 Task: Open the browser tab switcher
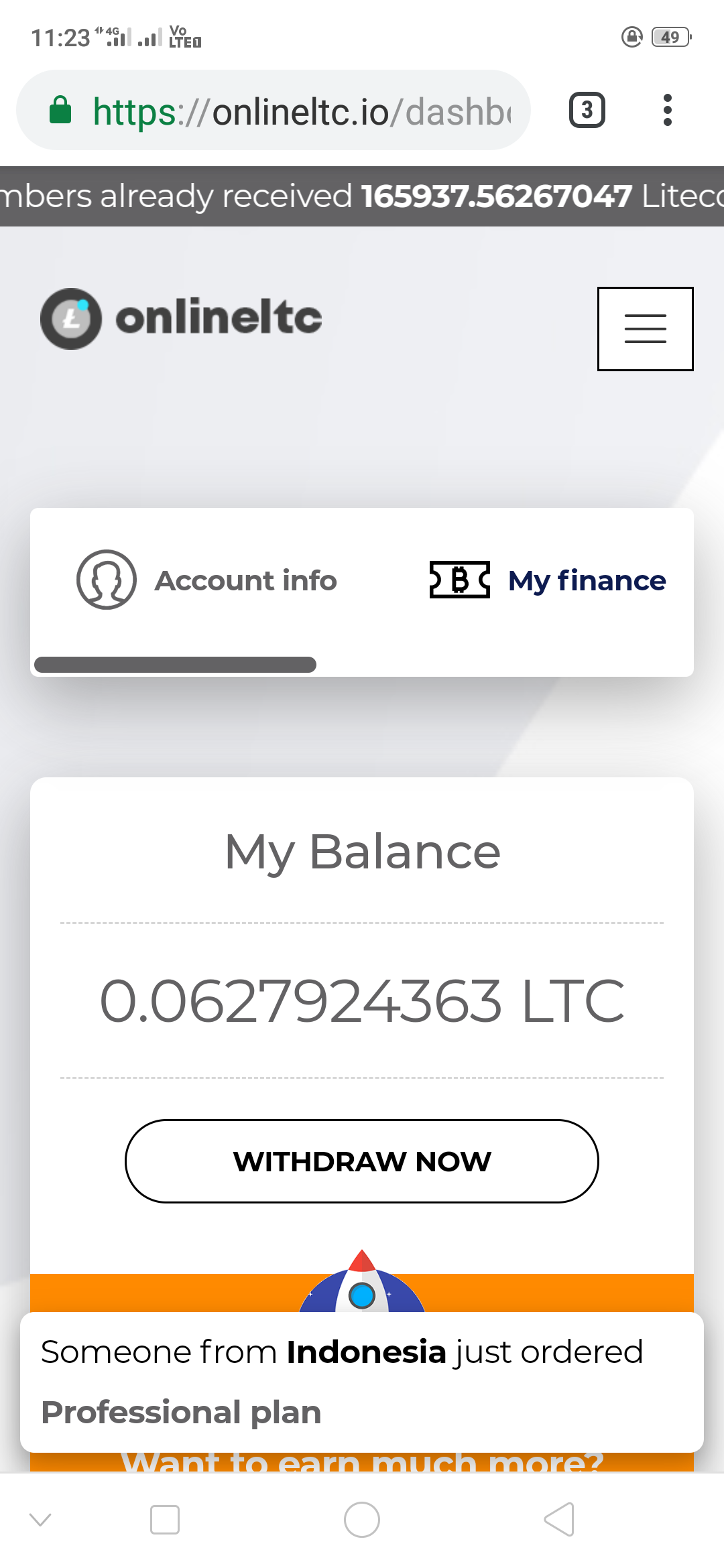(587, 110)
